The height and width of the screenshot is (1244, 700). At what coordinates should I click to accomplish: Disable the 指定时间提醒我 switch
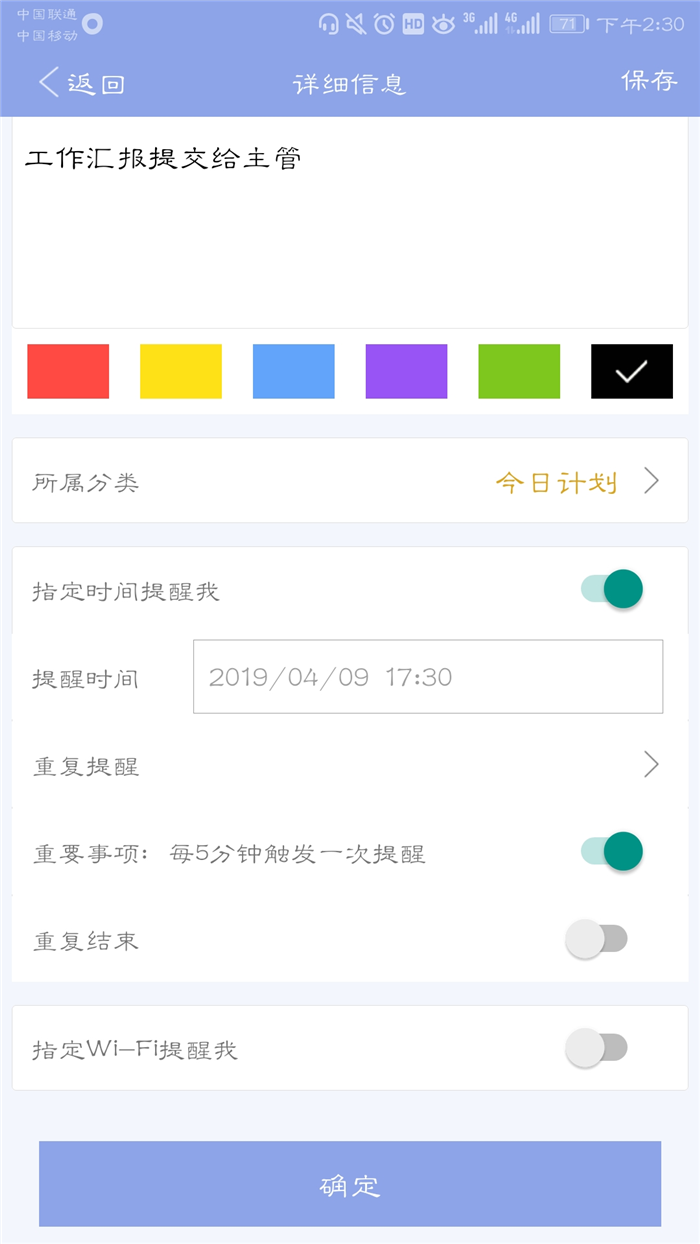(x=611, y=590)
